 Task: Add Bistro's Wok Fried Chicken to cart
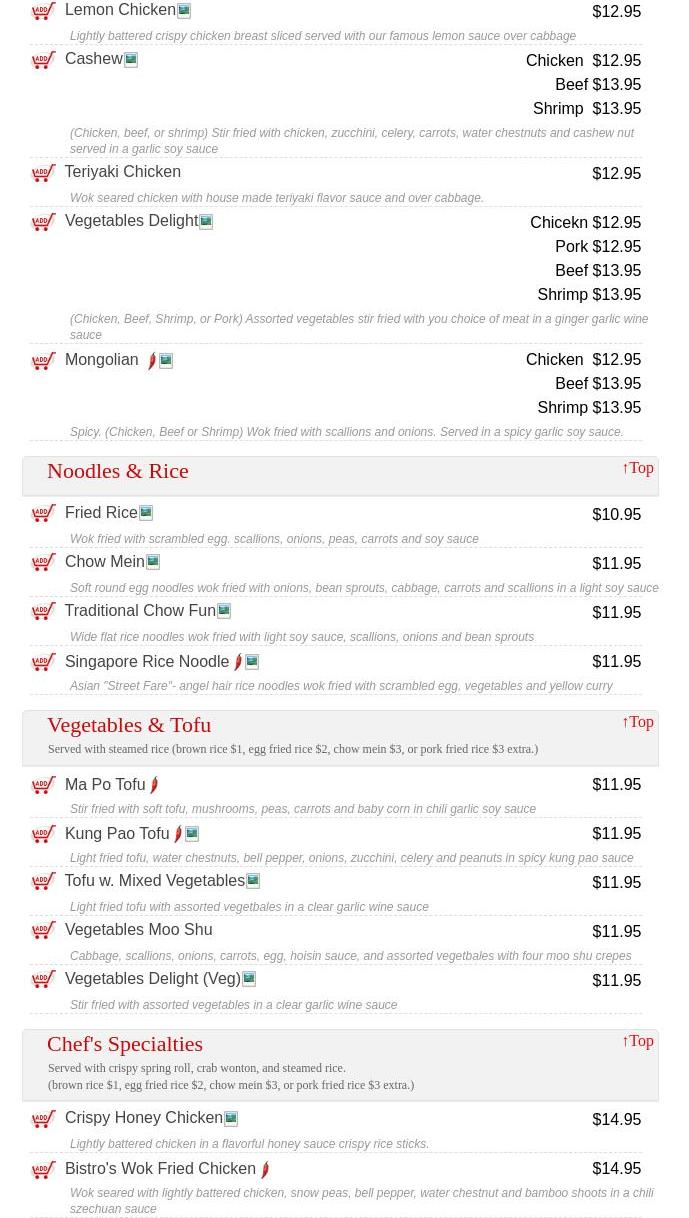point(44,1170)
